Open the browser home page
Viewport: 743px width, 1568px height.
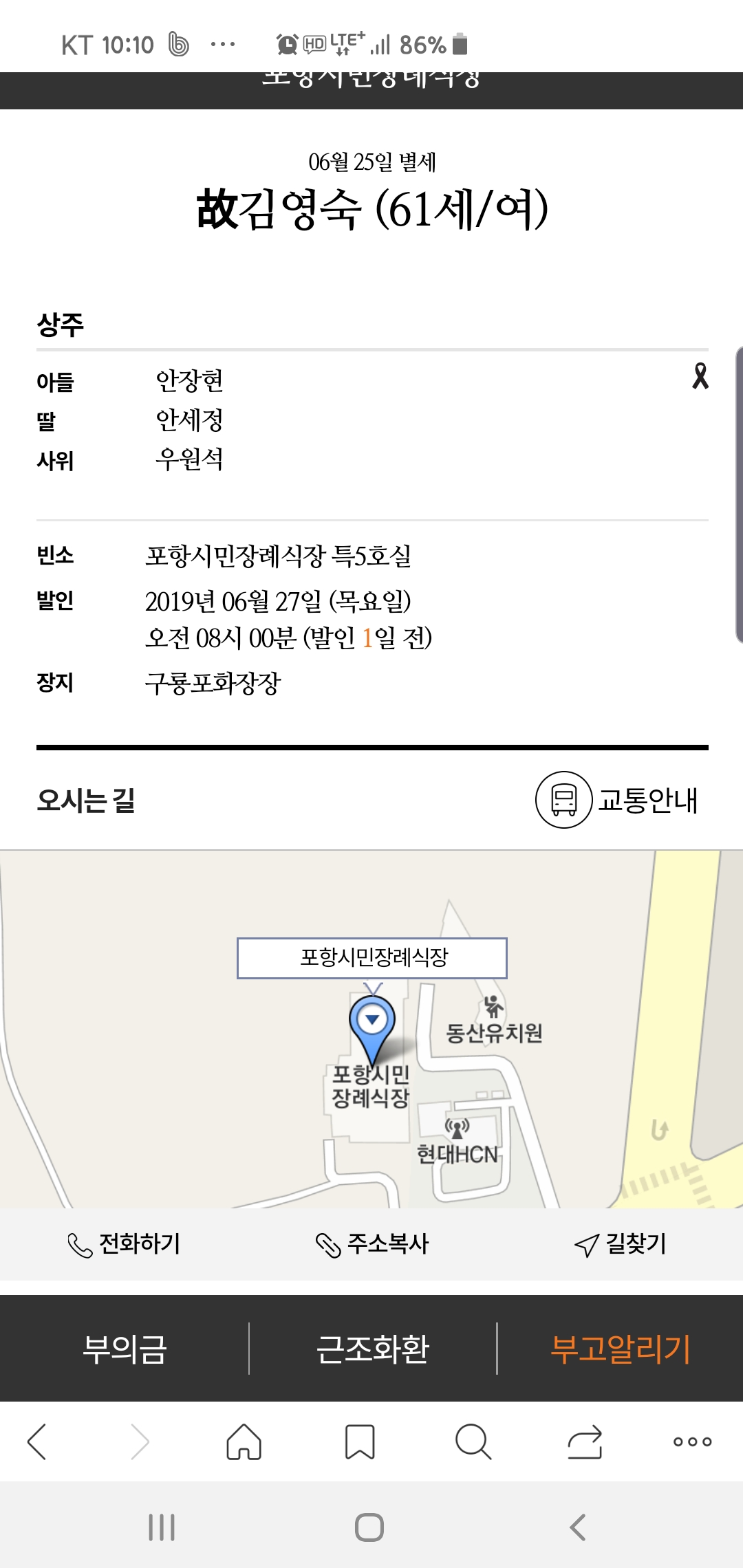(244, 1441)
